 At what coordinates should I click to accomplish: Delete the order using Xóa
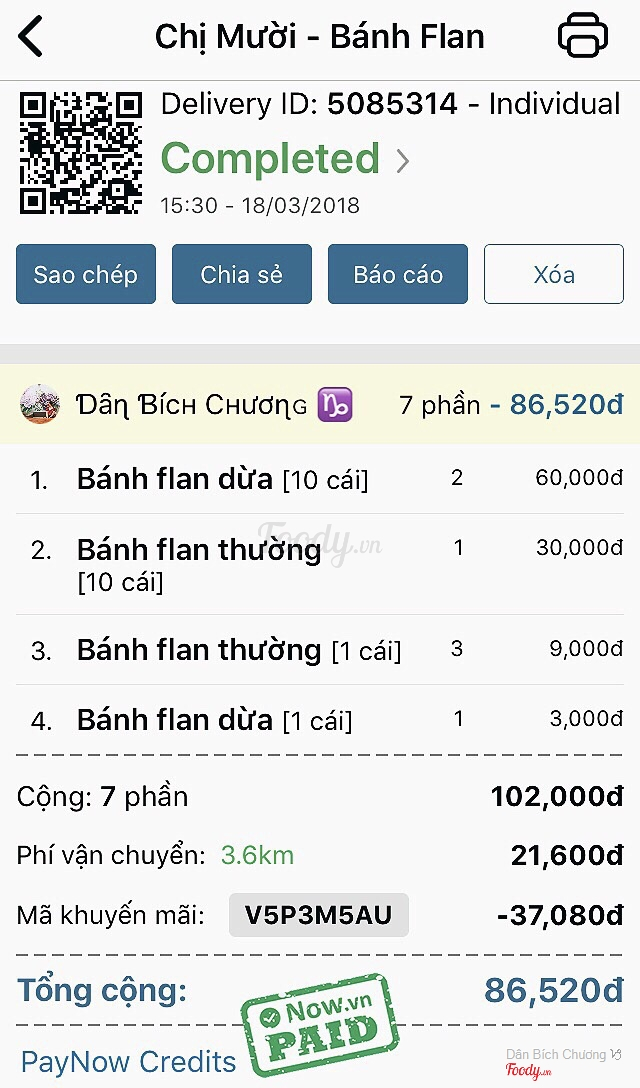click(x=554, y=274)
